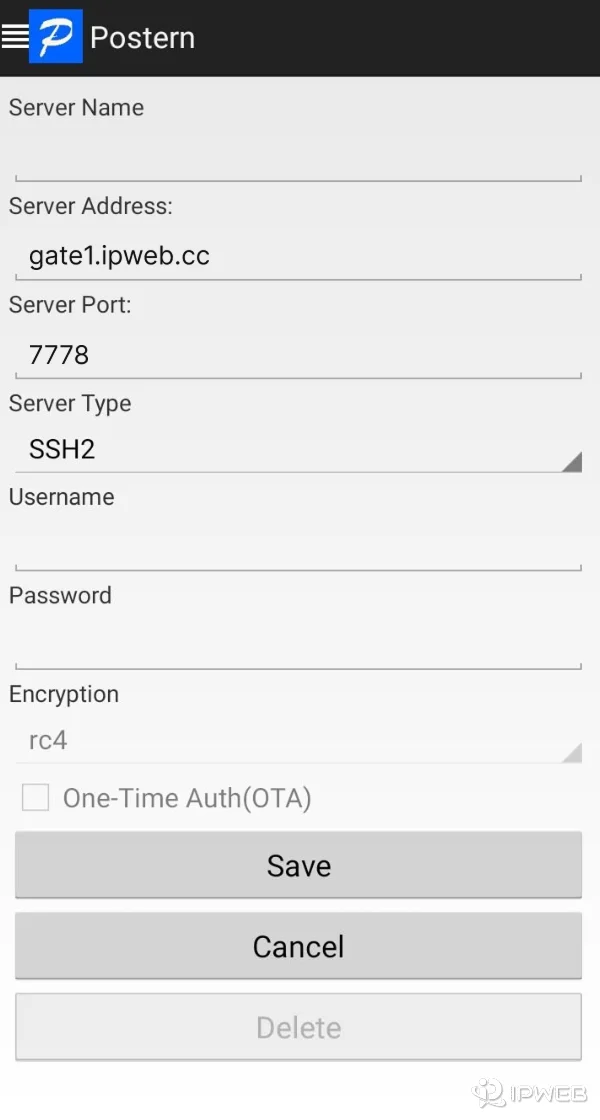Focus the Username field
The height and width of the screenshot is (1120, 600).
pos(298,546)
